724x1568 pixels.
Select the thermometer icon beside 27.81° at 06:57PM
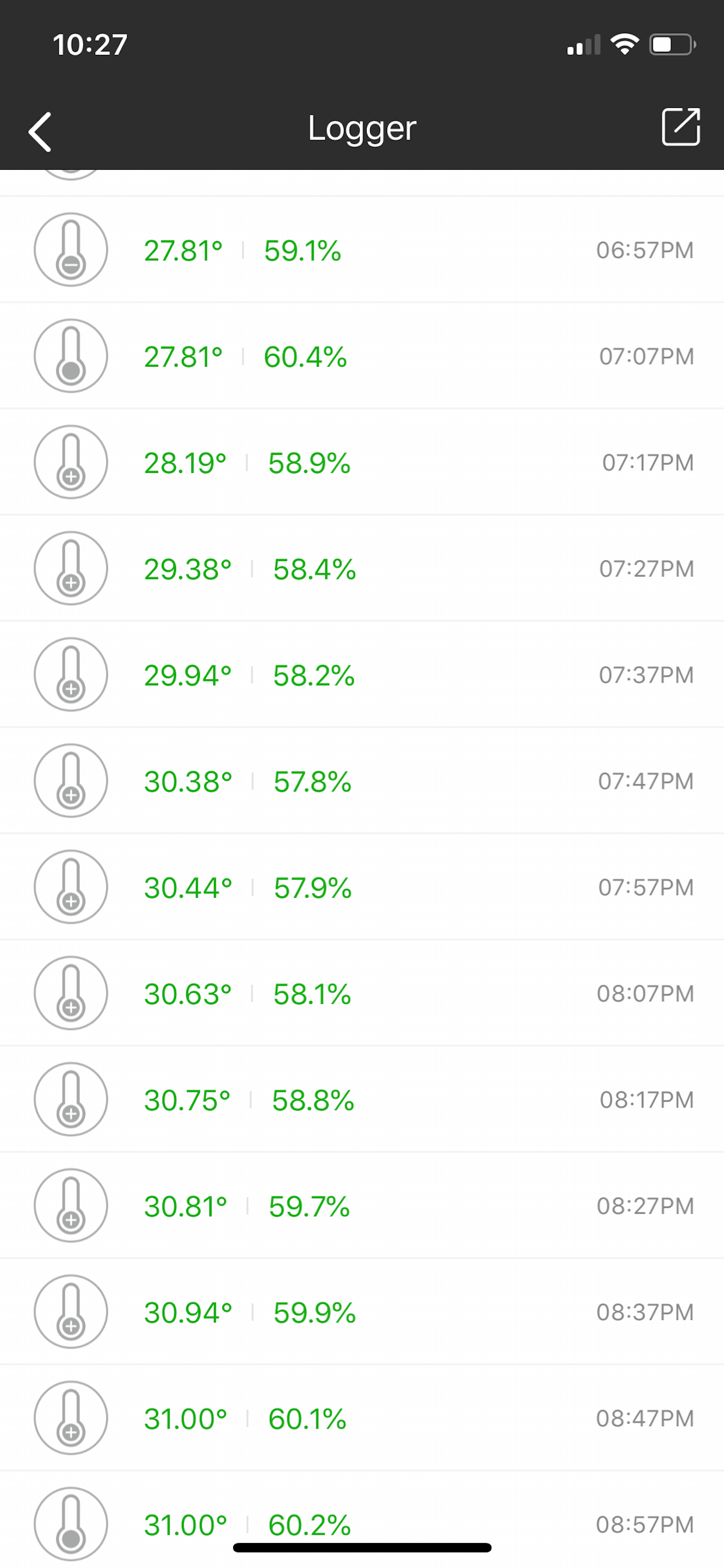click(x=71, y=249)
